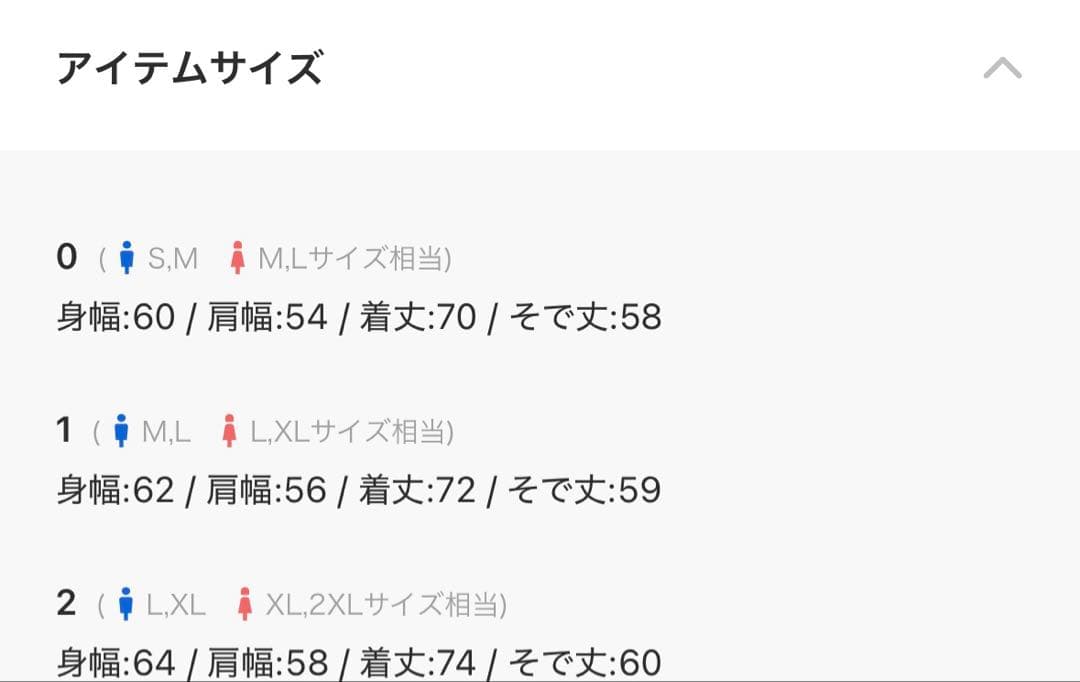This screenshot has width=1080, height=682.
Task: Collapse the アイテムサイズ section
Action: [1002, 69]
